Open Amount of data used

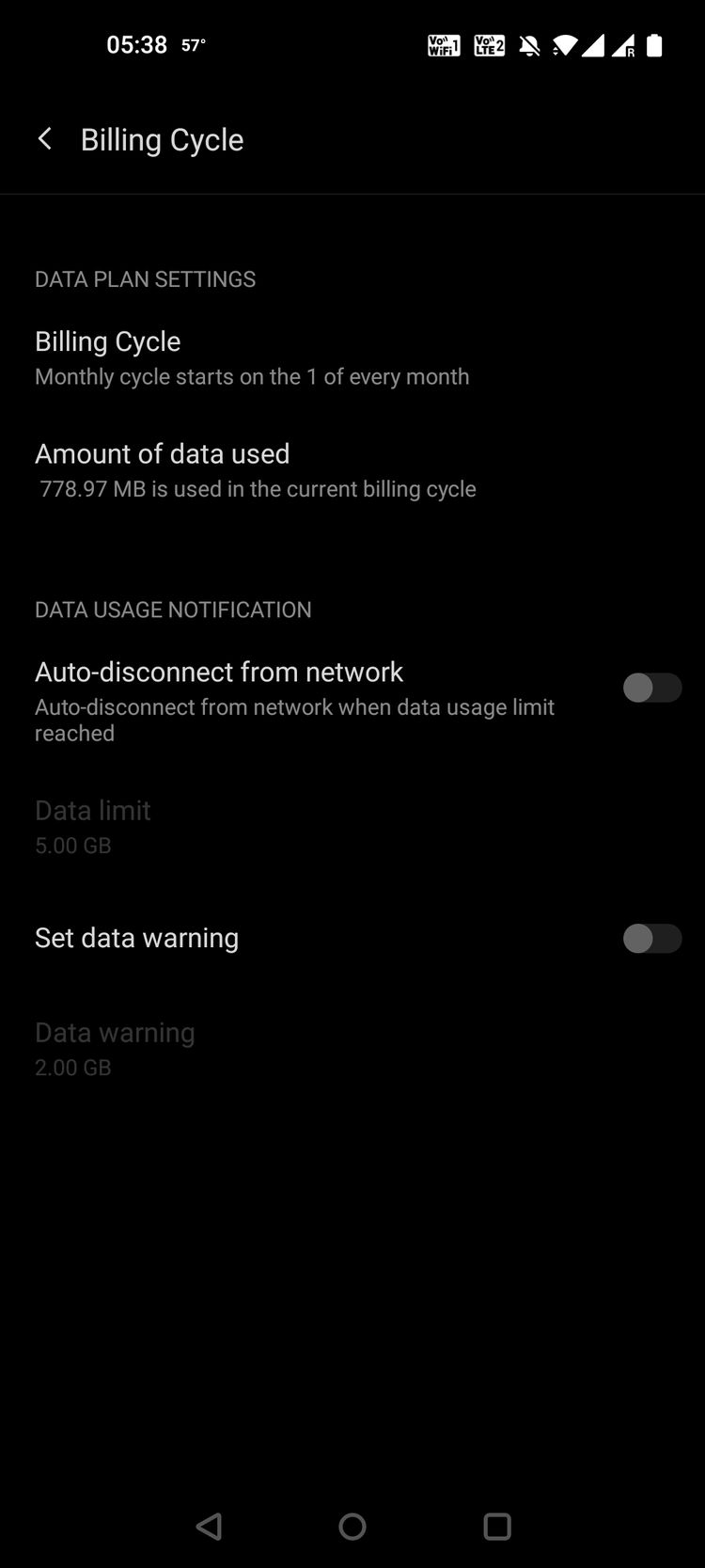[x=352, y=470]
